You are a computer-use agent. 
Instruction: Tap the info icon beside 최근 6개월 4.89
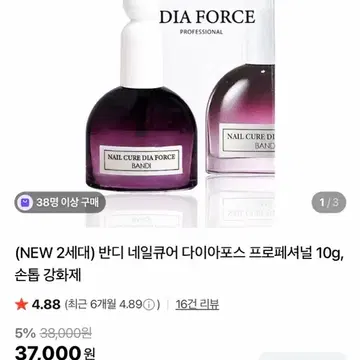point(150,305)
